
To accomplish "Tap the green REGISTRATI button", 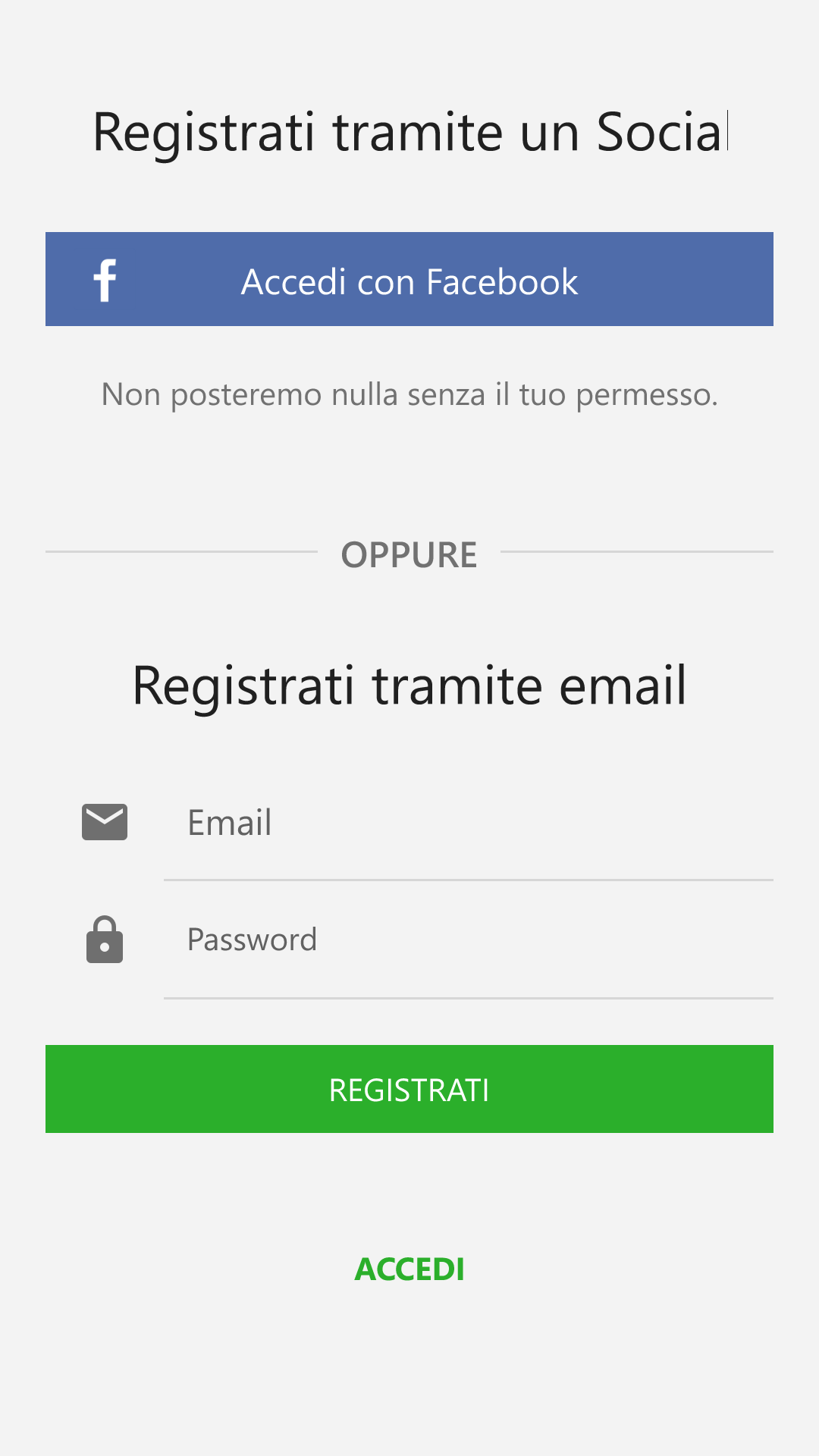I will click(x=409, y=1089).
